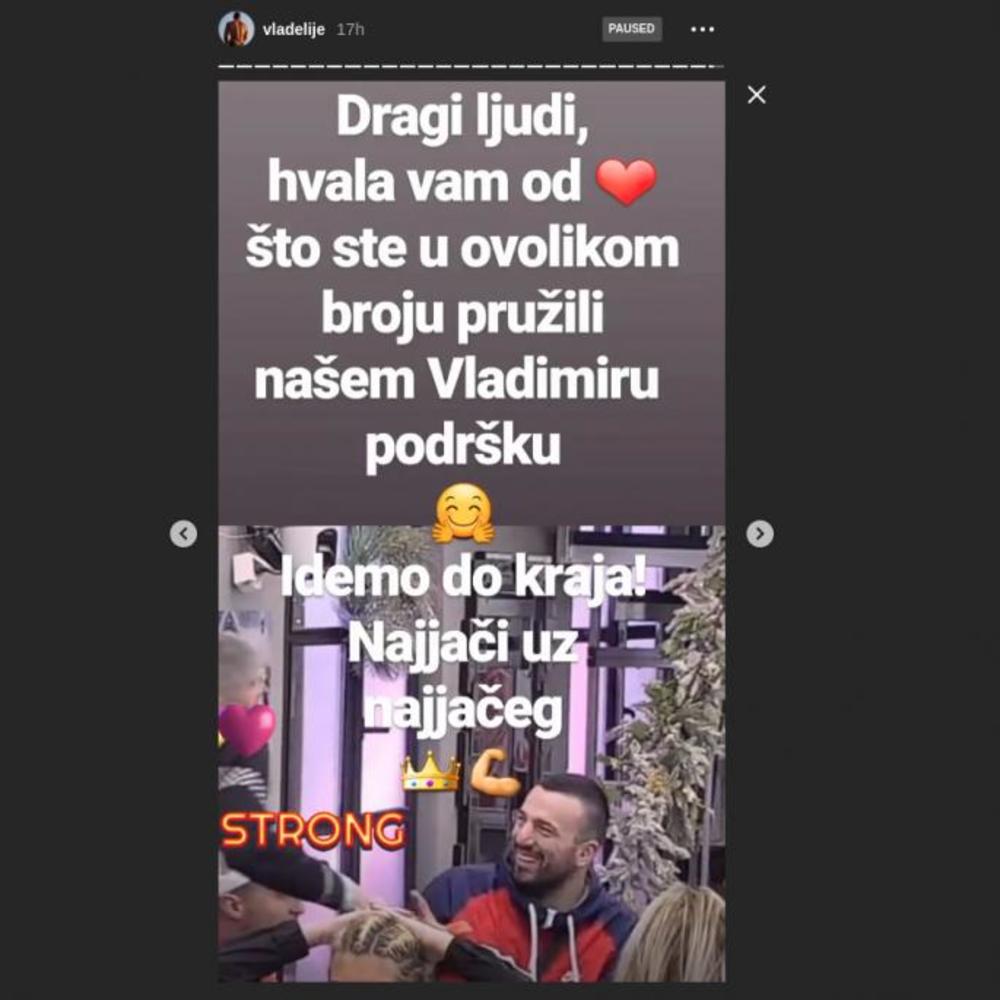Advance to the next story
This screenshot has height=1000, width=1000.
(760, 534)
